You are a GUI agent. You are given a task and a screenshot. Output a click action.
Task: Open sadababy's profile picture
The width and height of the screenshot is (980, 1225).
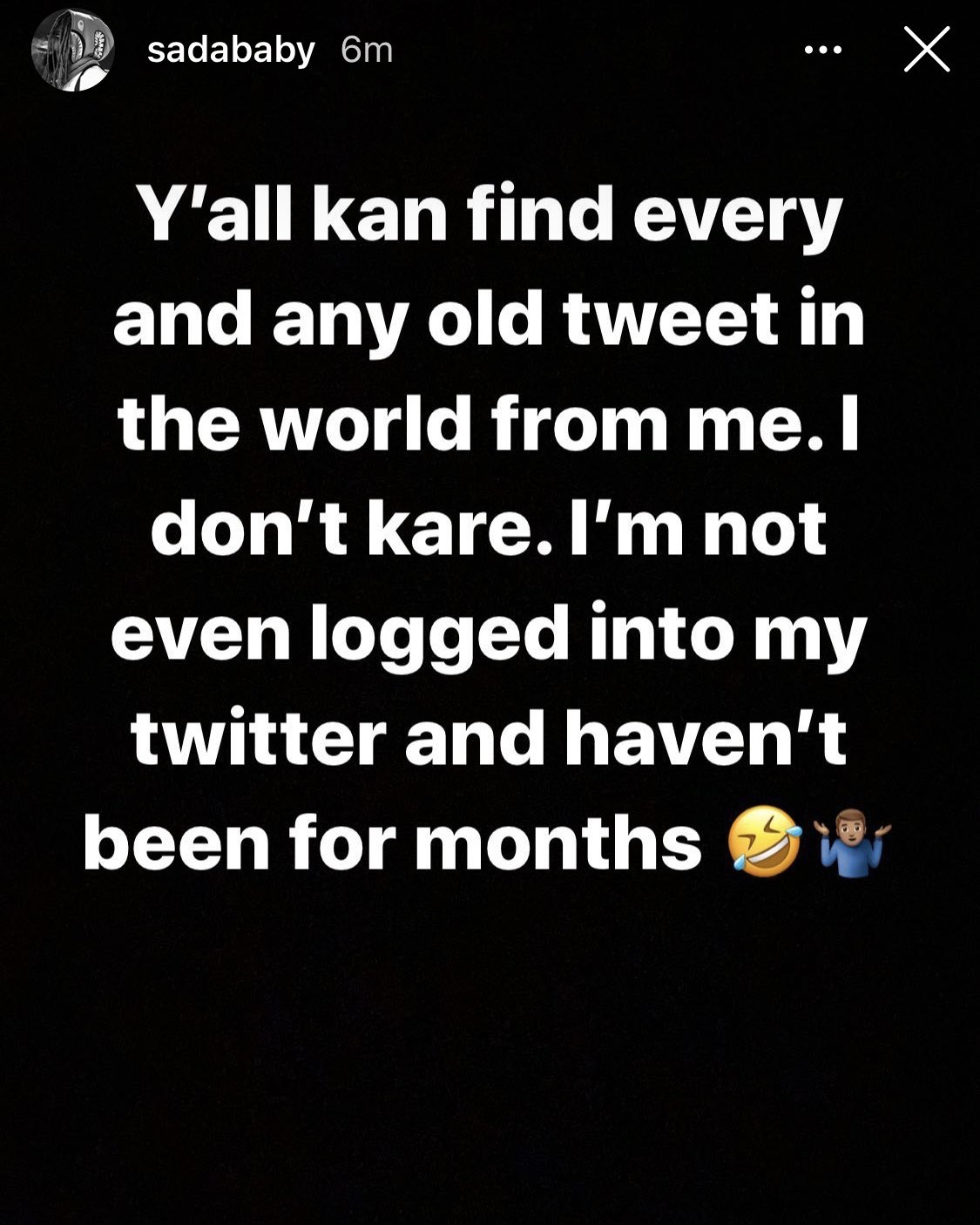pyautogui.click(x=71, y=51)
